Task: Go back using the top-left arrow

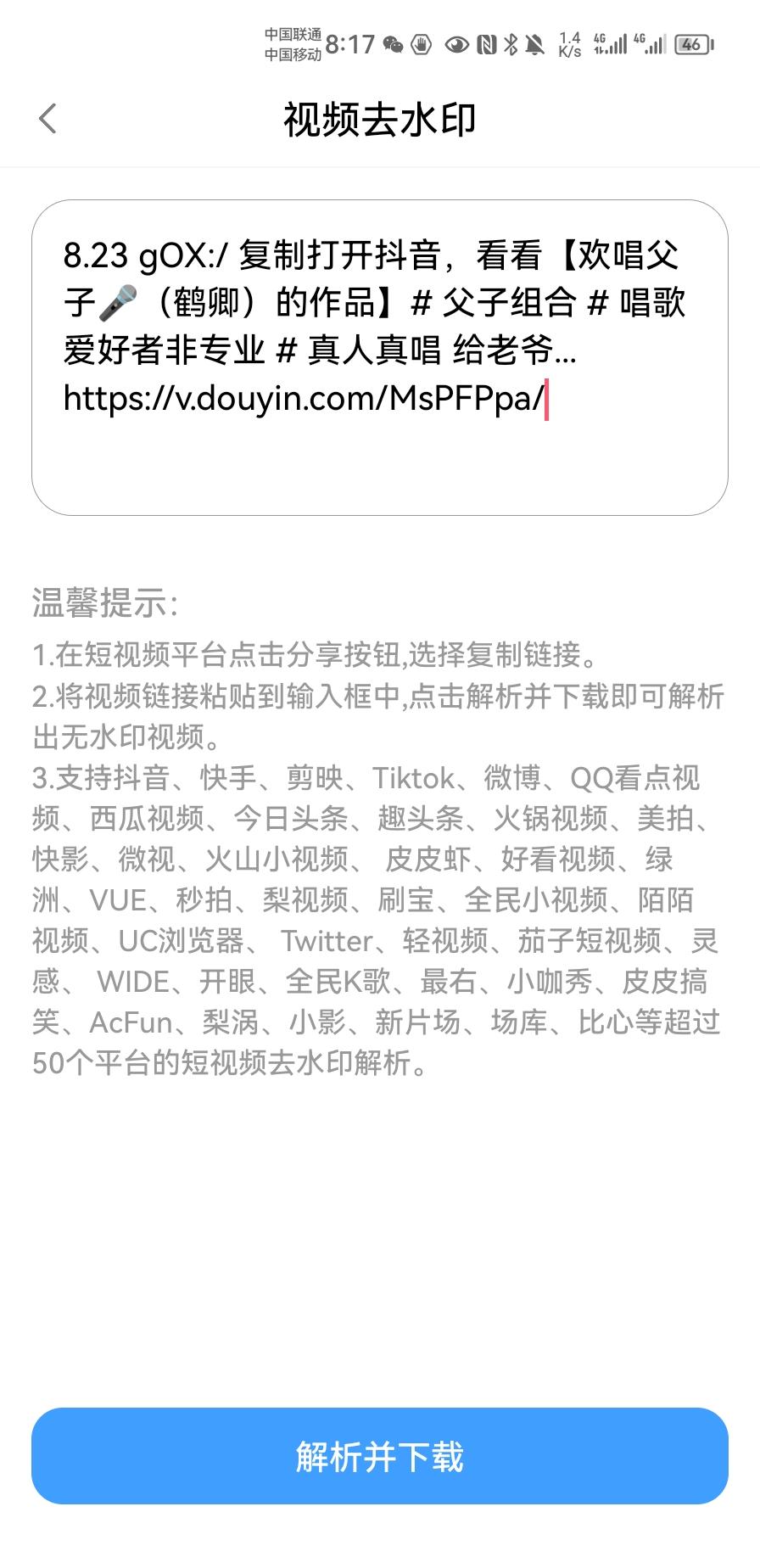Action: coord(47,119)
